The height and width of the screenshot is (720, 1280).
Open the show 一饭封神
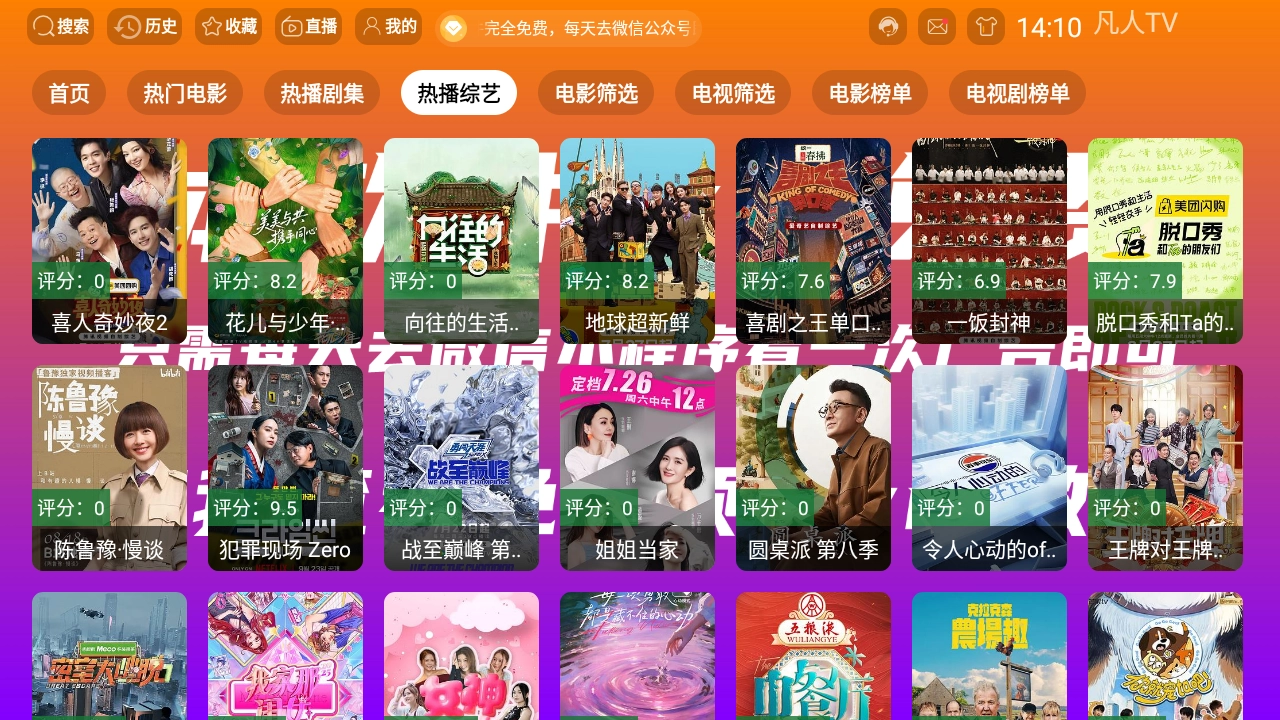coord(989,241)
